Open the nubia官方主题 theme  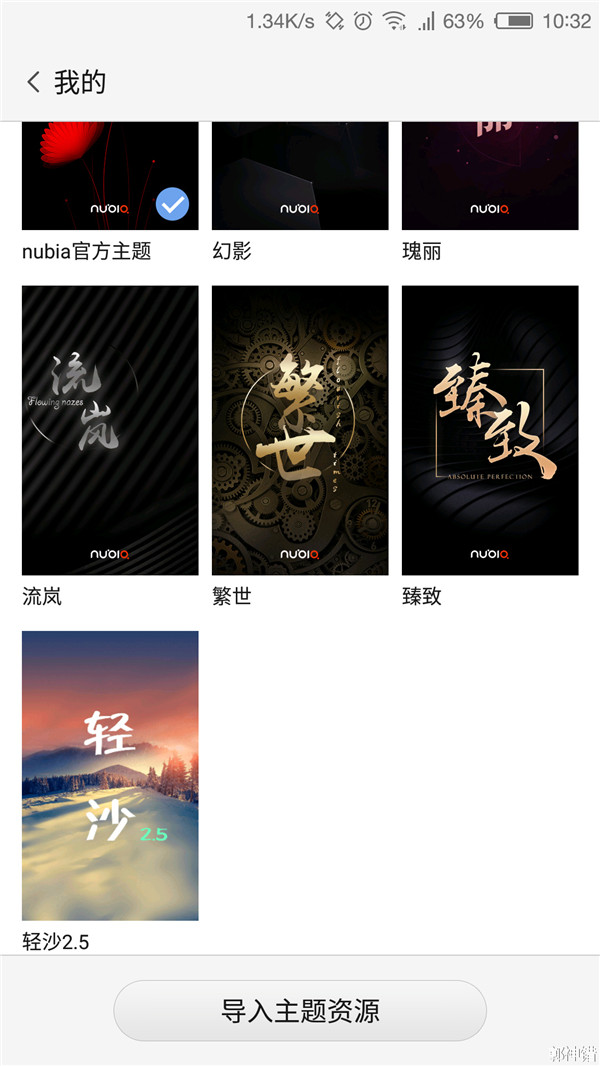(x=110, y=176)
